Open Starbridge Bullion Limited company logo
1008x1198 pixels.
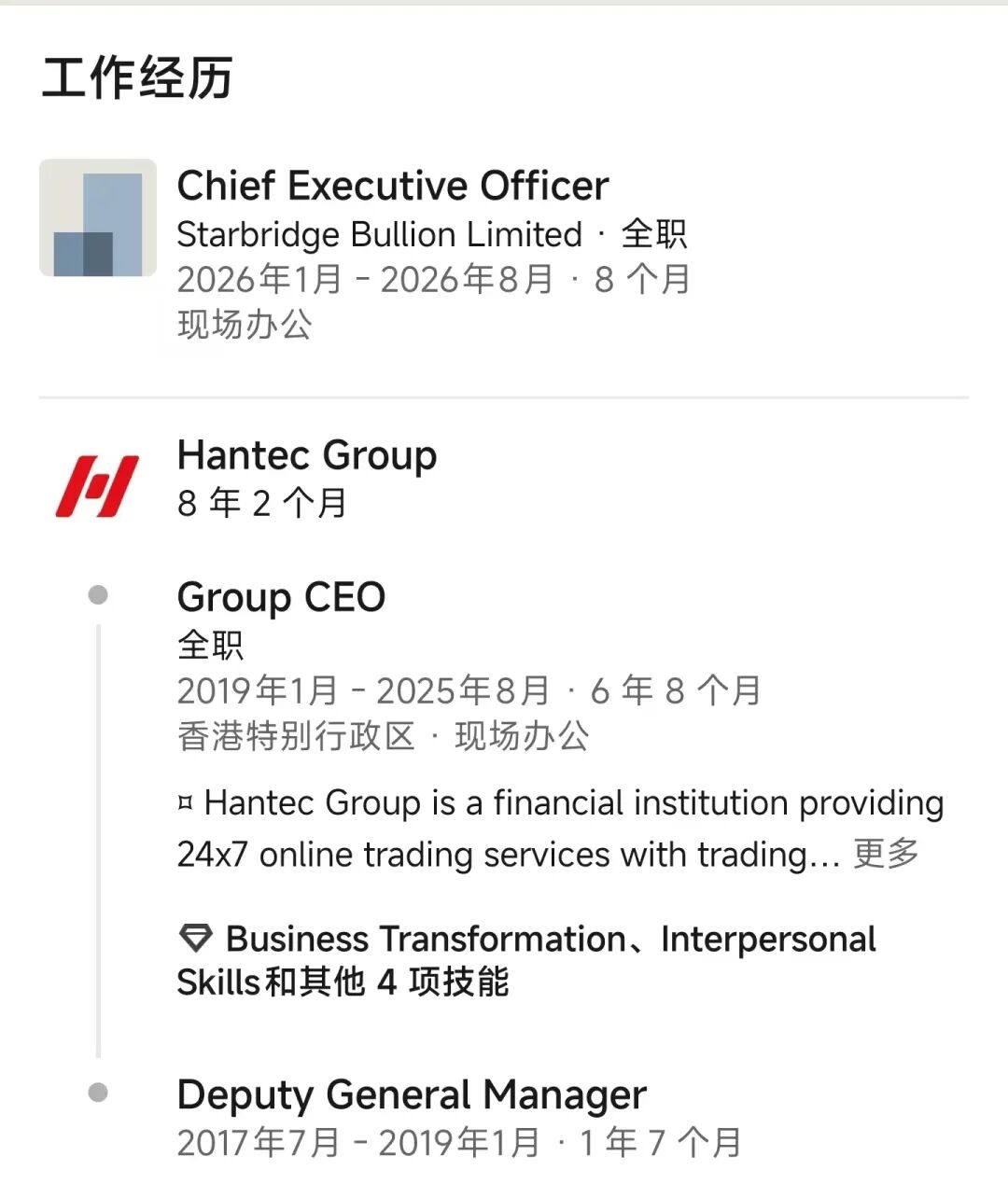click(97, 217)
